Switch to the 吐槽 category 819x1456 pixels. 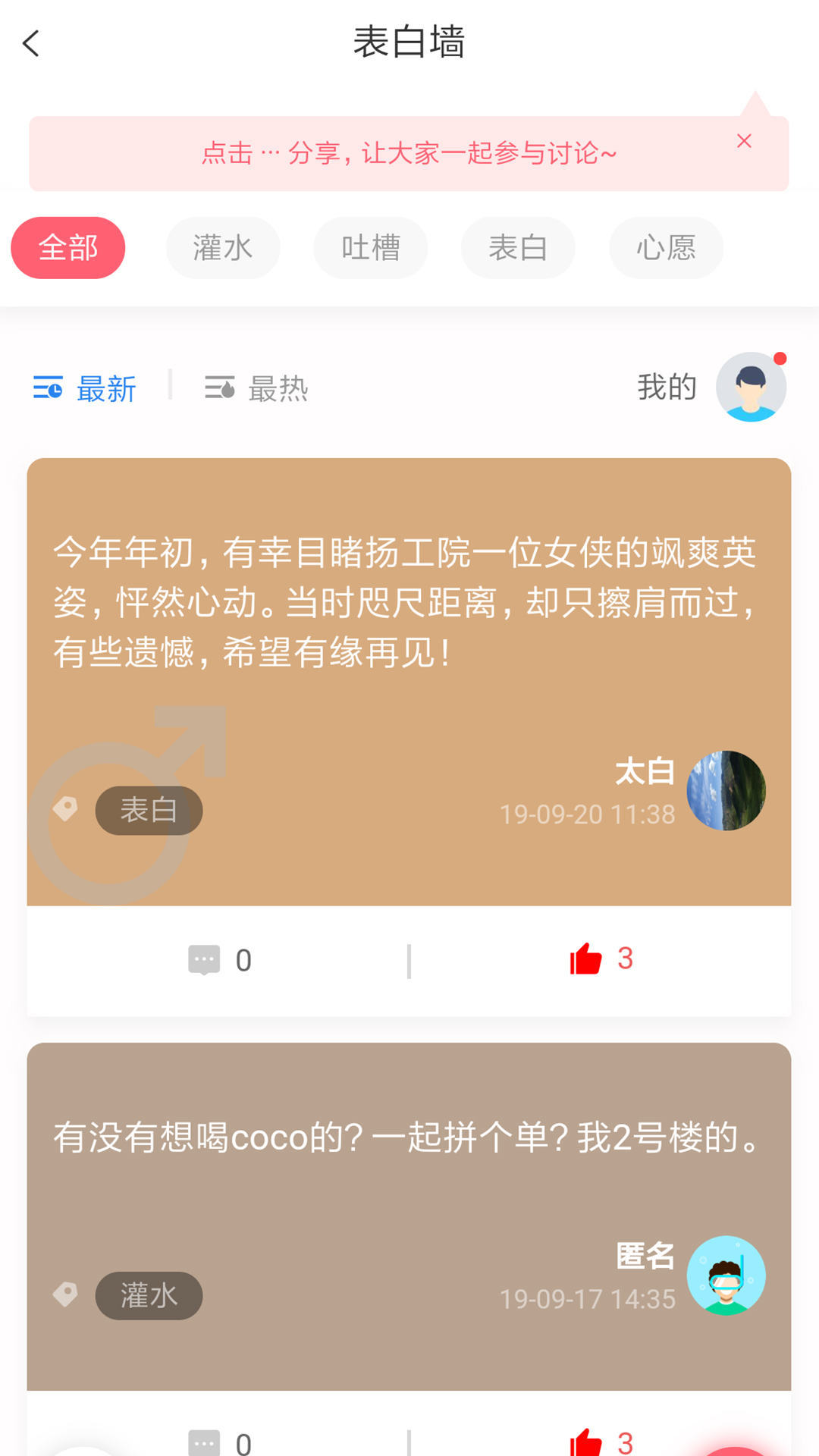point(370,248)
